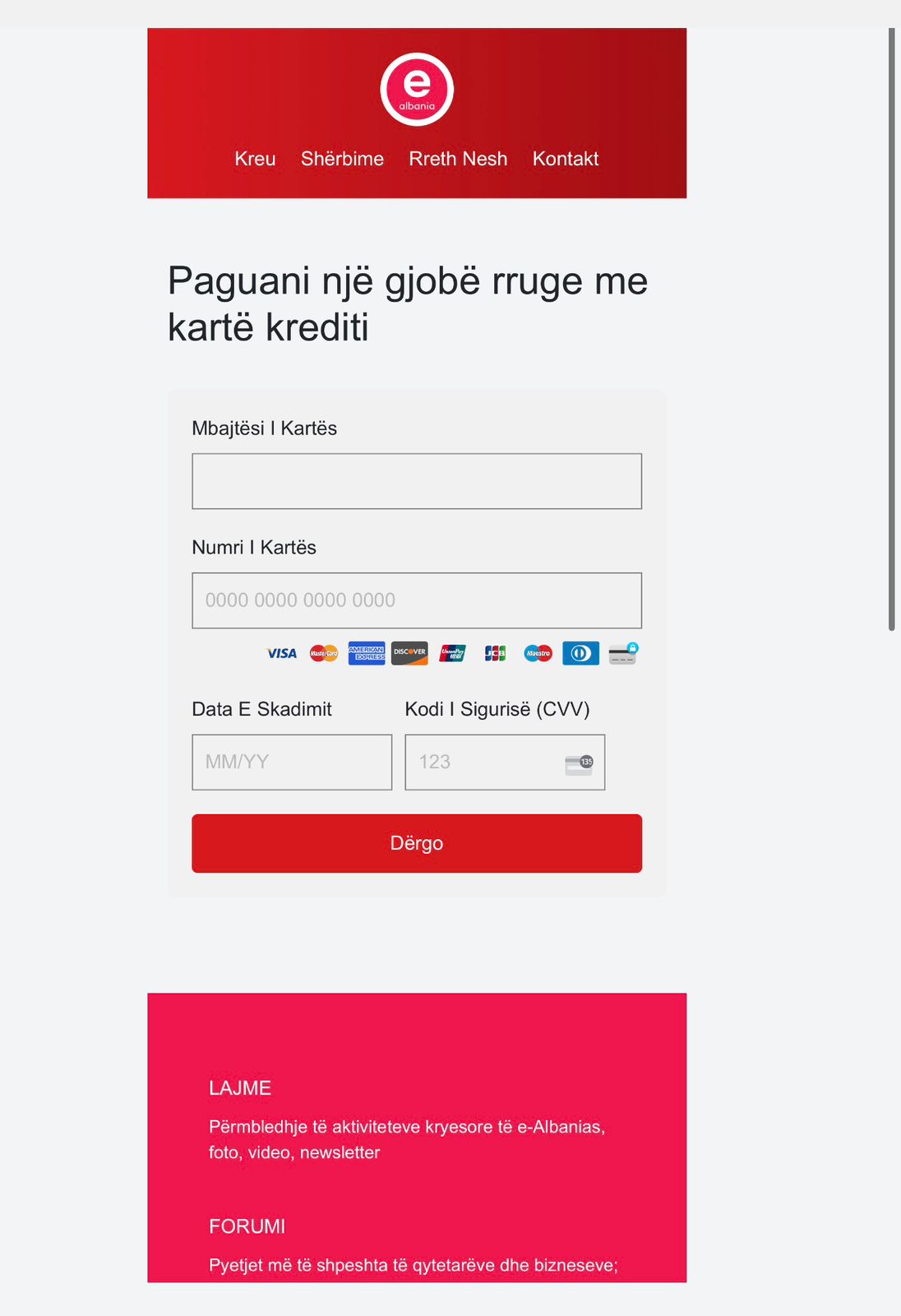Image resolution: width=901 pixels, height=1316 pixels.
Task: Focus the MM/YY expiration date field
Action: click(291, 762)
